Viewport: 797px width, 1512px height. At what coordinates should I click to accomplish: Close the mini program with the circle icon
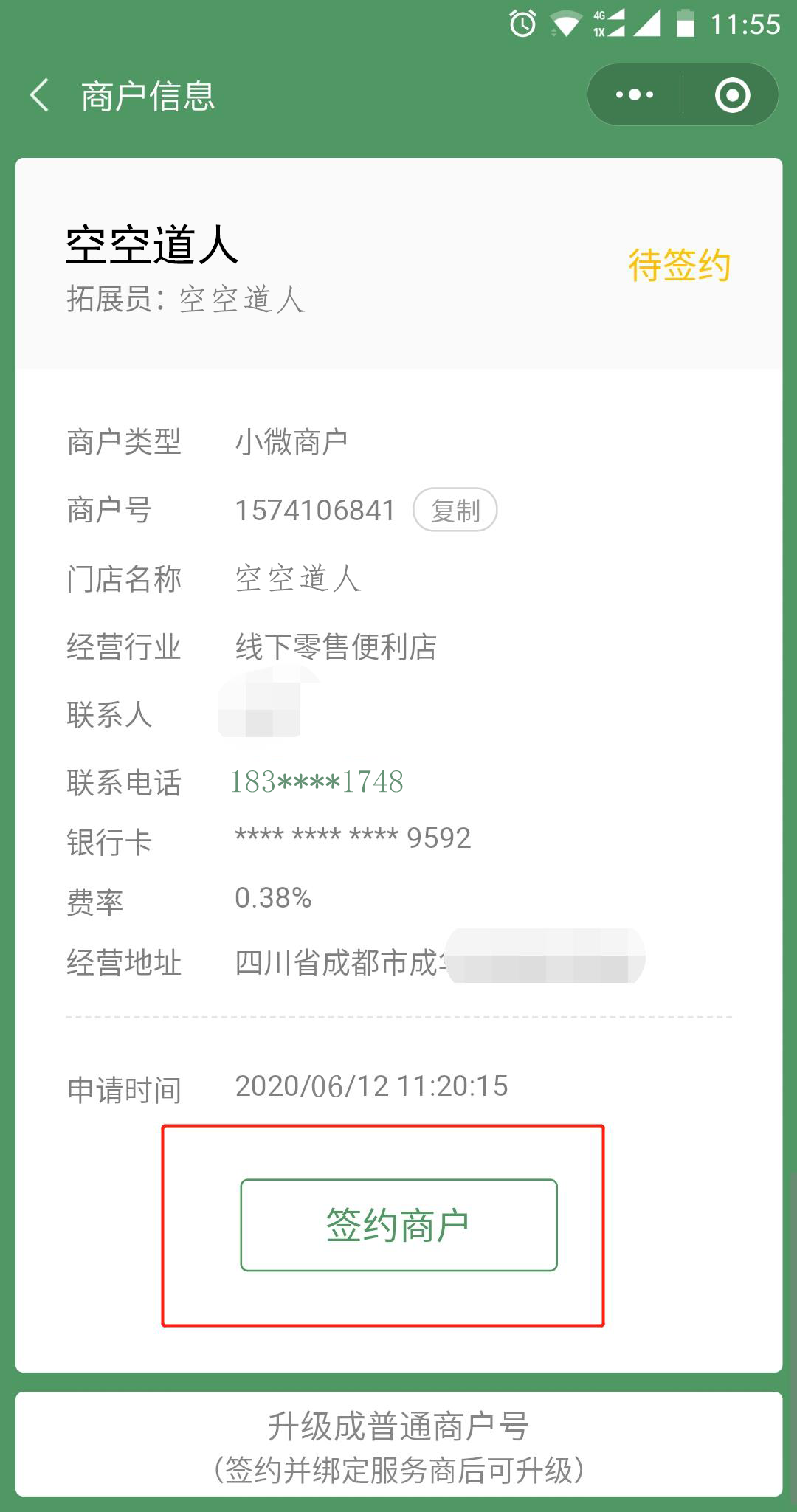[x=732, y=95]
